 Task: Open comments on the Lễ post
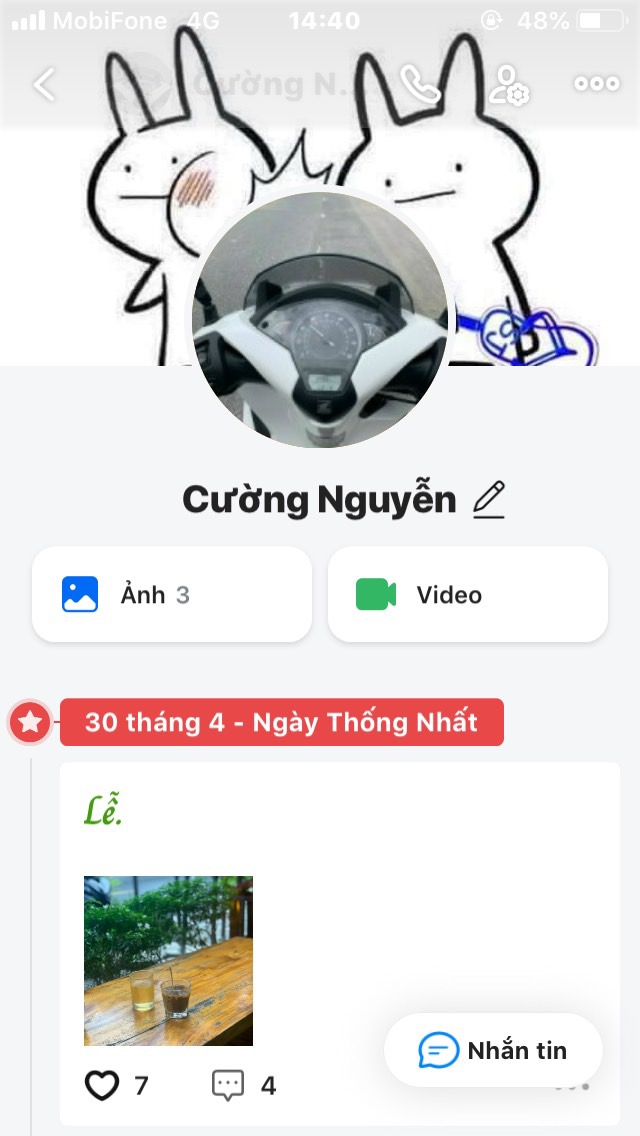point(229,1085)
